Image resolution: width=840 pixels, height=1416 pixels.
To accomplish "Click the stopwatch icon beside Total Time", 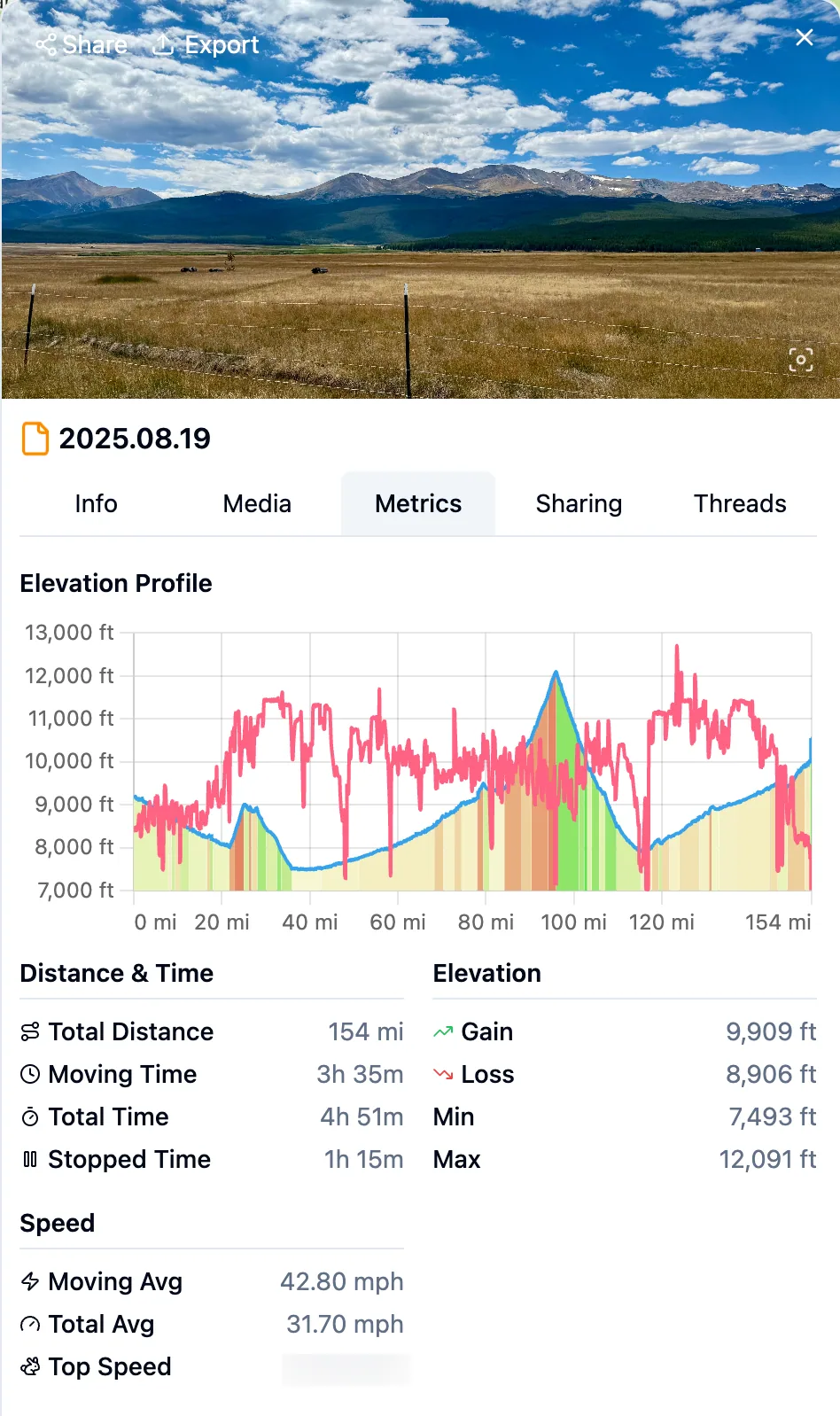I will (x=29, y=1116).
